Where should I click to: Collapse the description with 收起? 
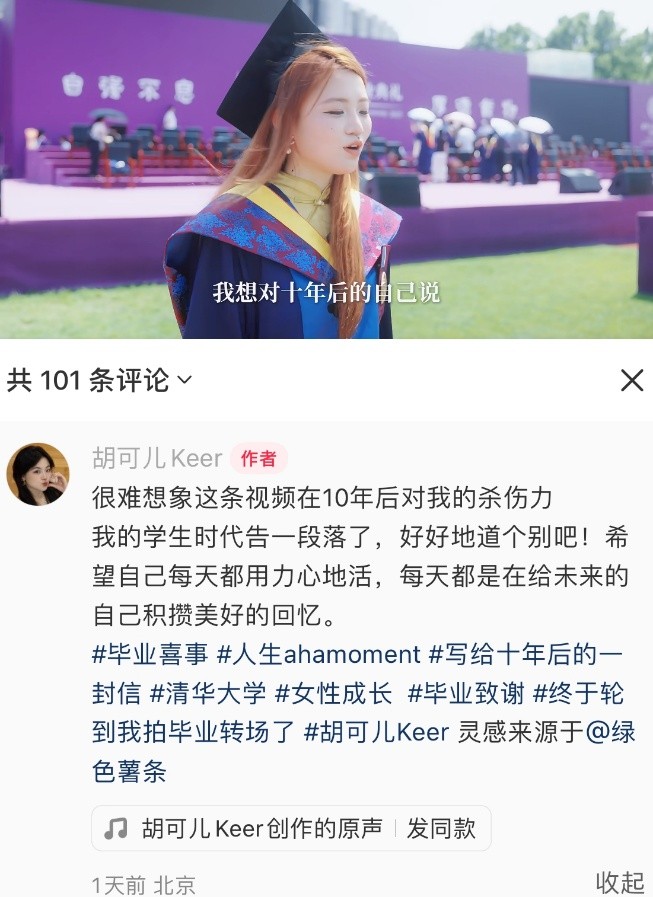click(x=620, y=882)
